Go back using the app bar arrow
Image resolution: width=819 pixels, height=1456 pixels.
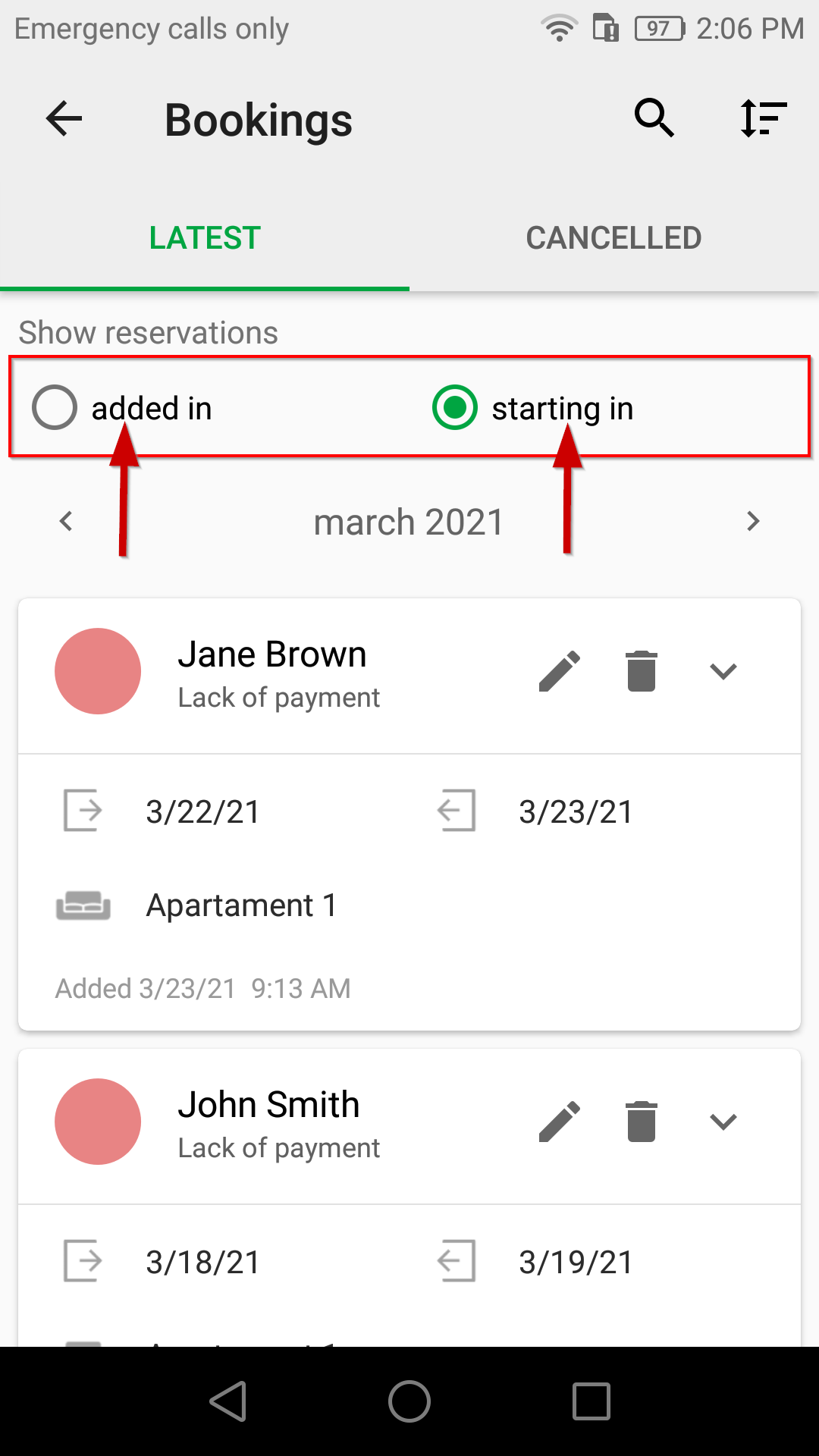click(64, 119)
